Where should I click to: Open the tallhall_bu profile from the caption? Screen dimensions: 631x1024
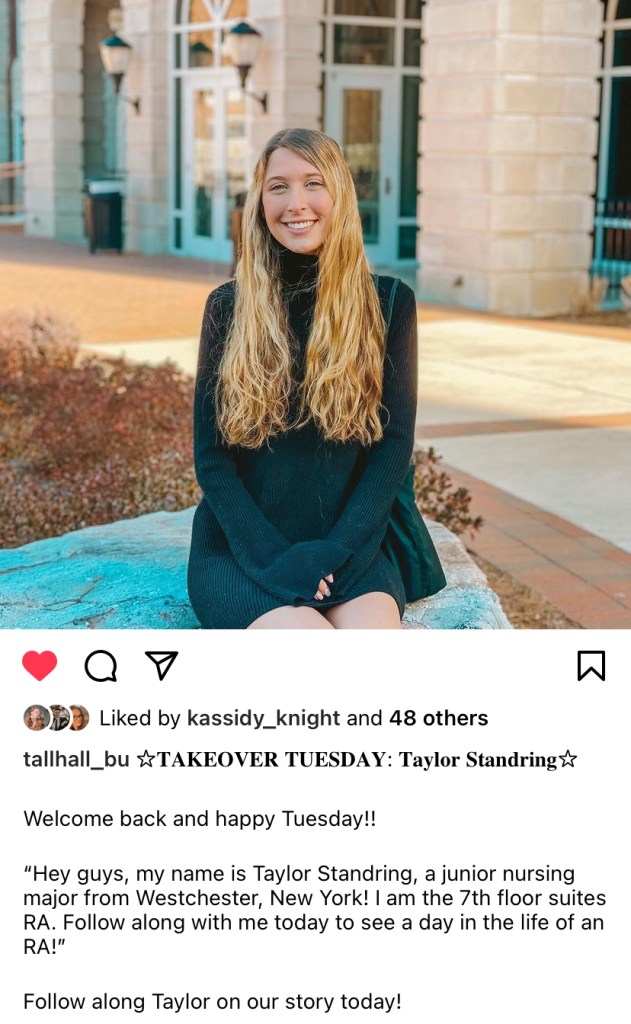tap(76, 759)
